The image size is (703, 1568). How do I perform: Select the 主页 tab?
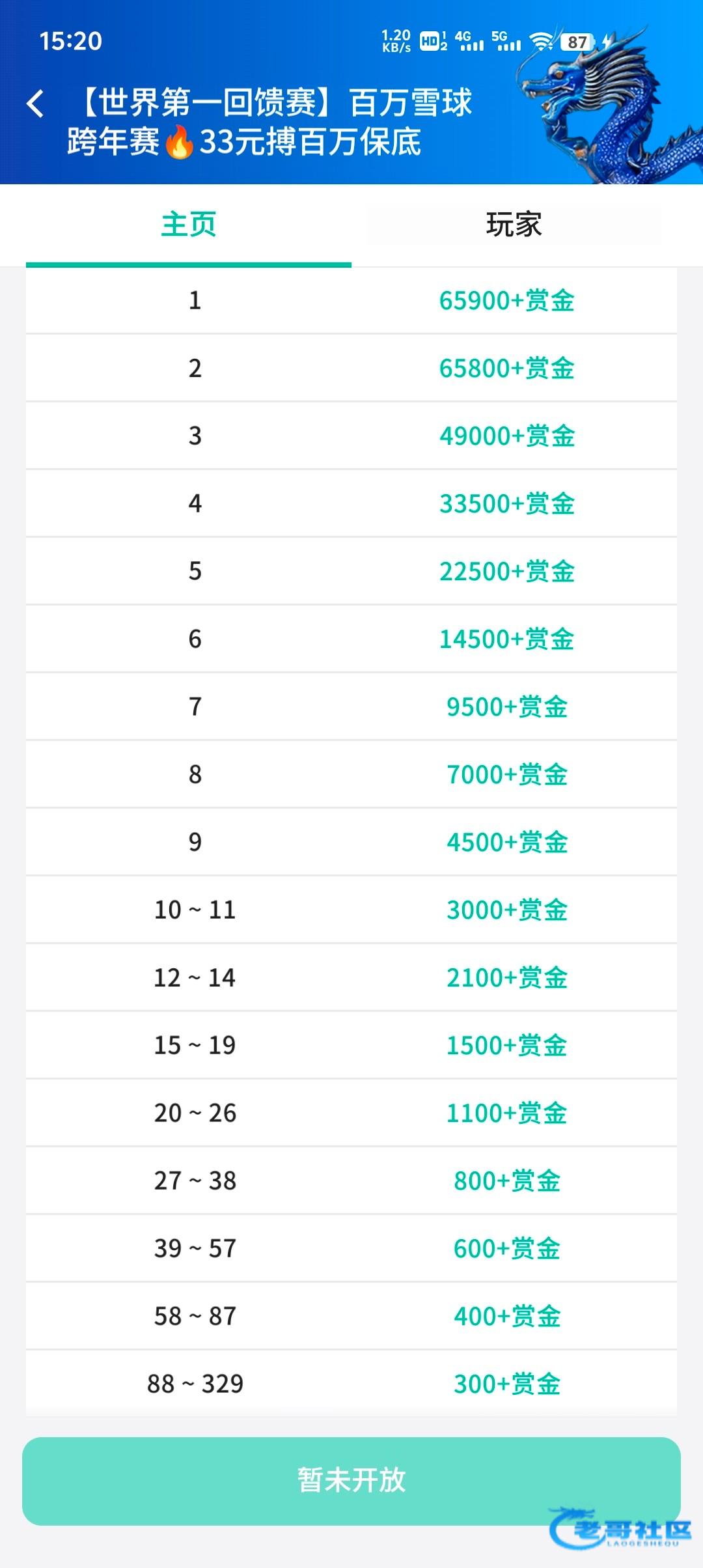(x=189, y=225)
